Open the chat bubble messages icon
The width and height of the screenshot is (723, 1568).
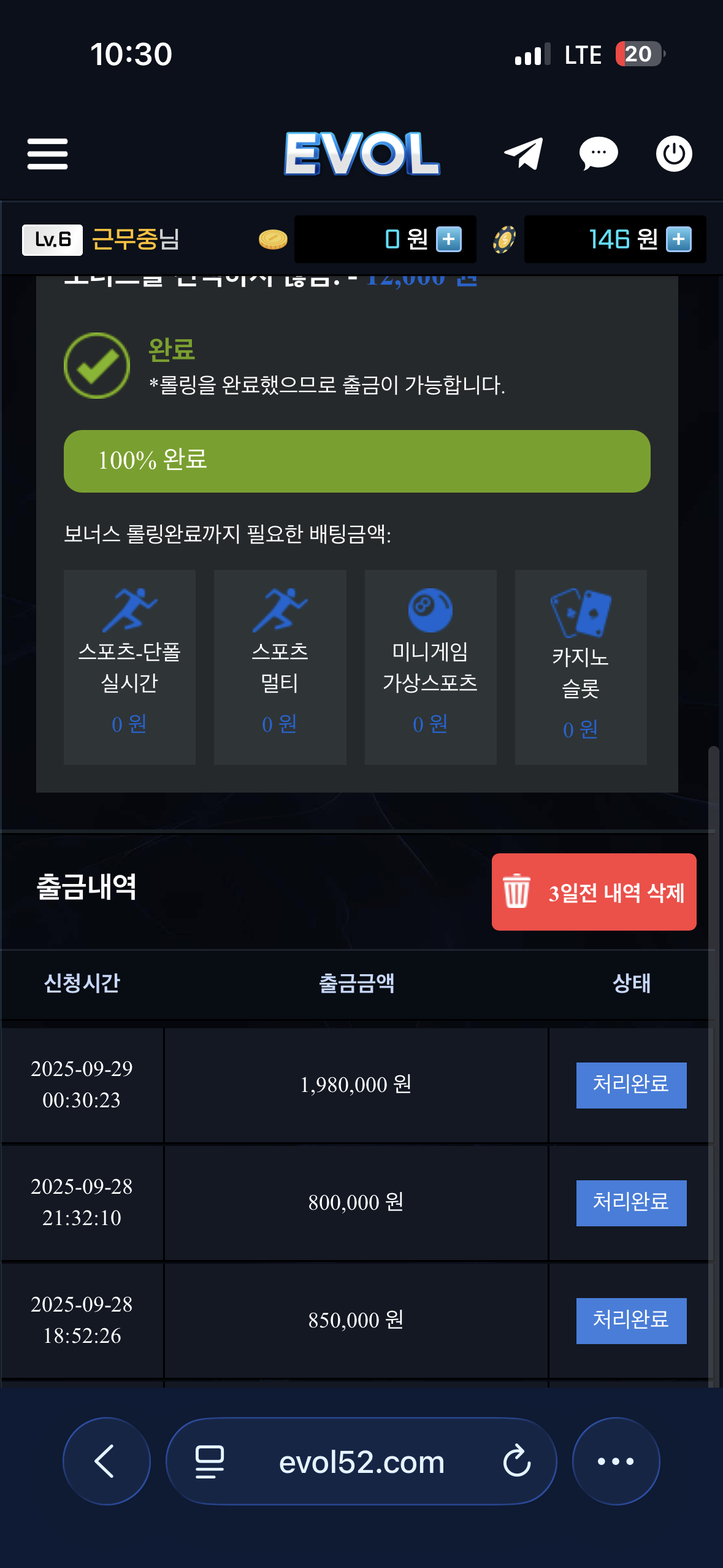coord(599,153)
